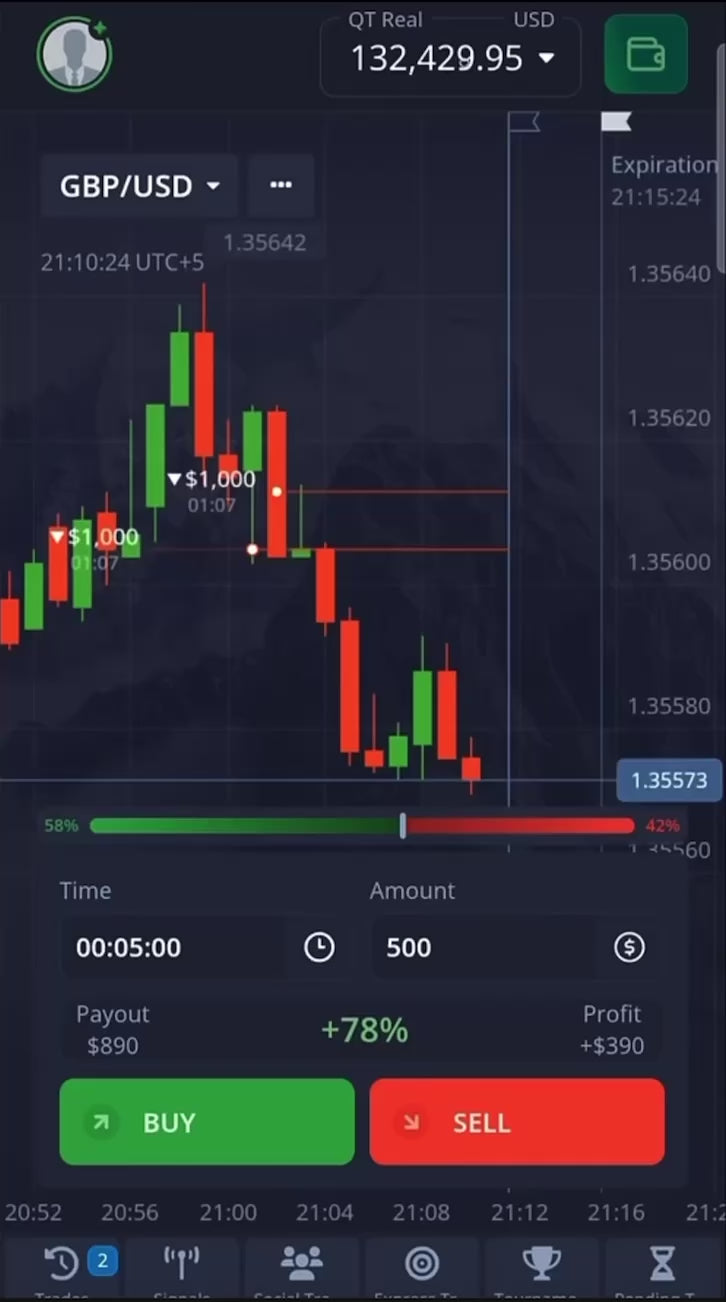Tap the Time field showing 00:05:00

click(170, 947)
